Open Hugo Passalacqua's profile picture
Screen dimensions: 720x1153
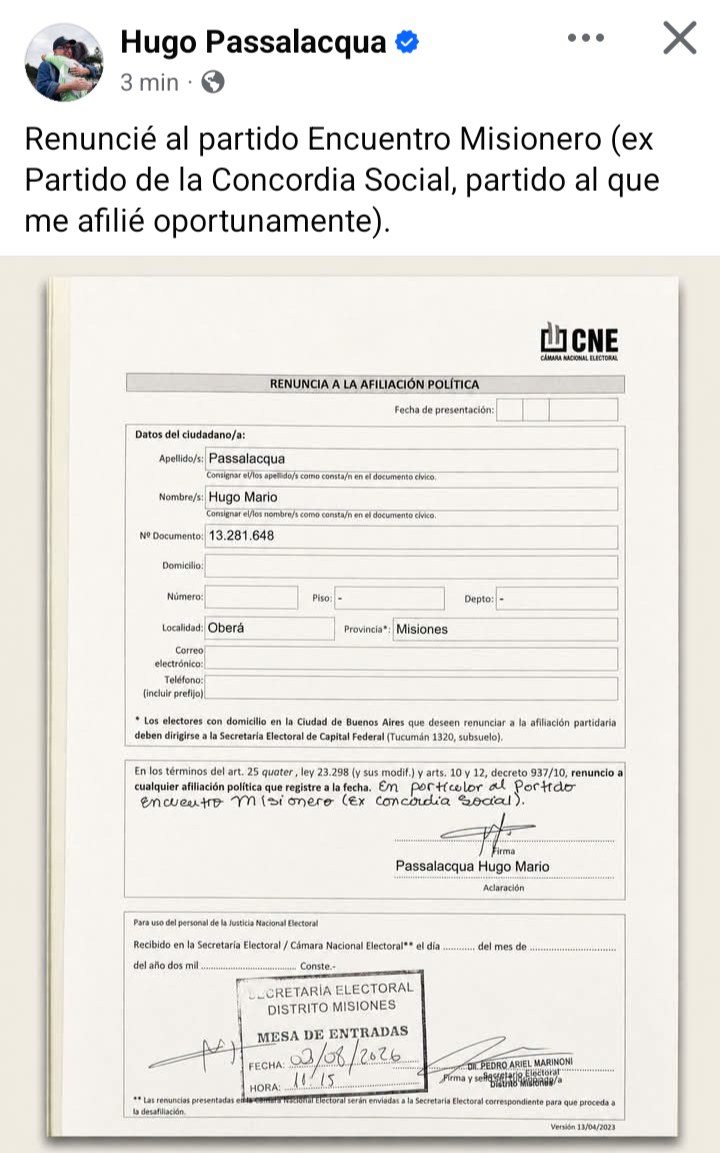(x=64, y=62)
